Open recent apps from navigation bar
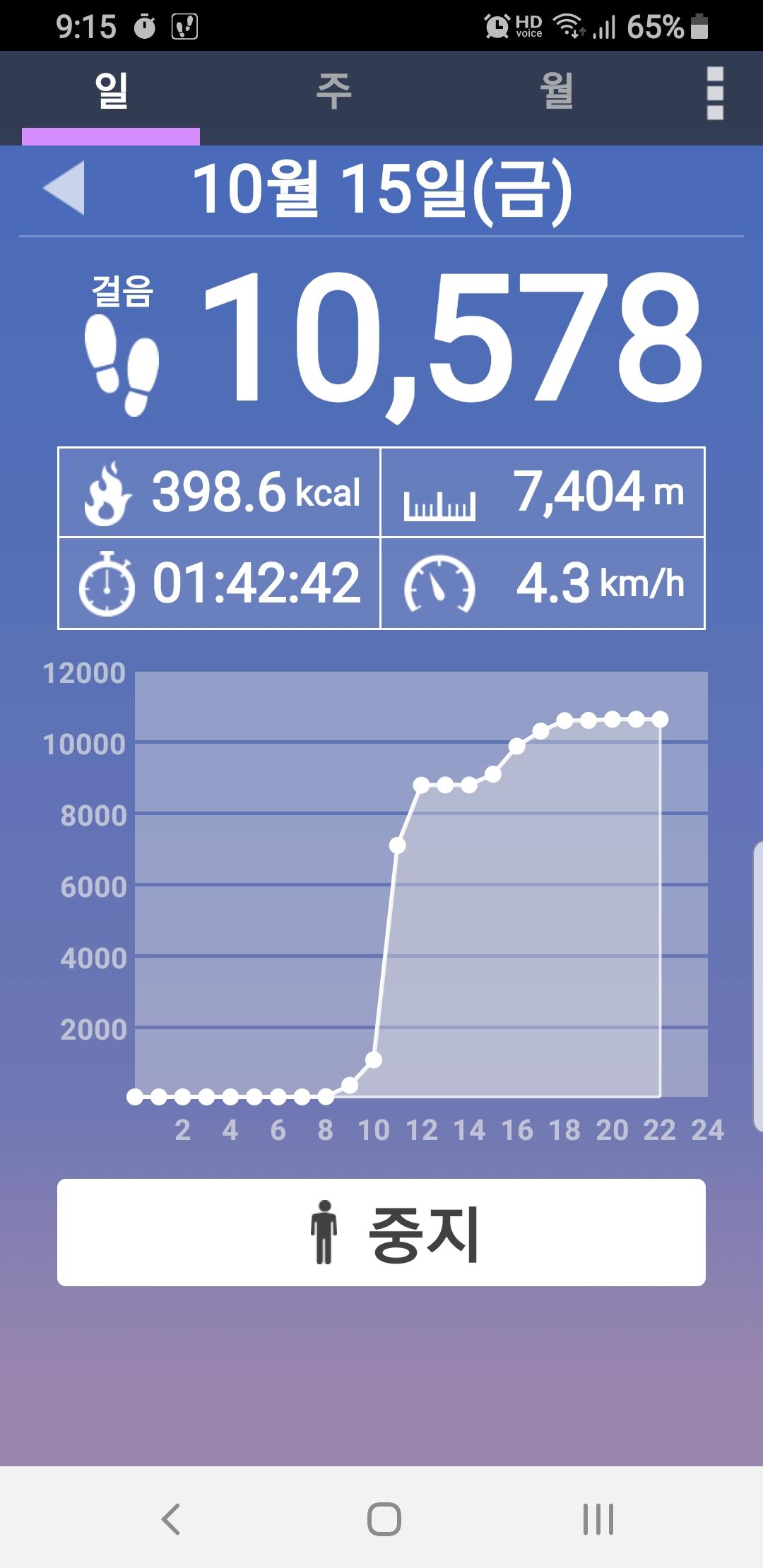This screenshot has width=763, height=1568. click(598, 1519)
